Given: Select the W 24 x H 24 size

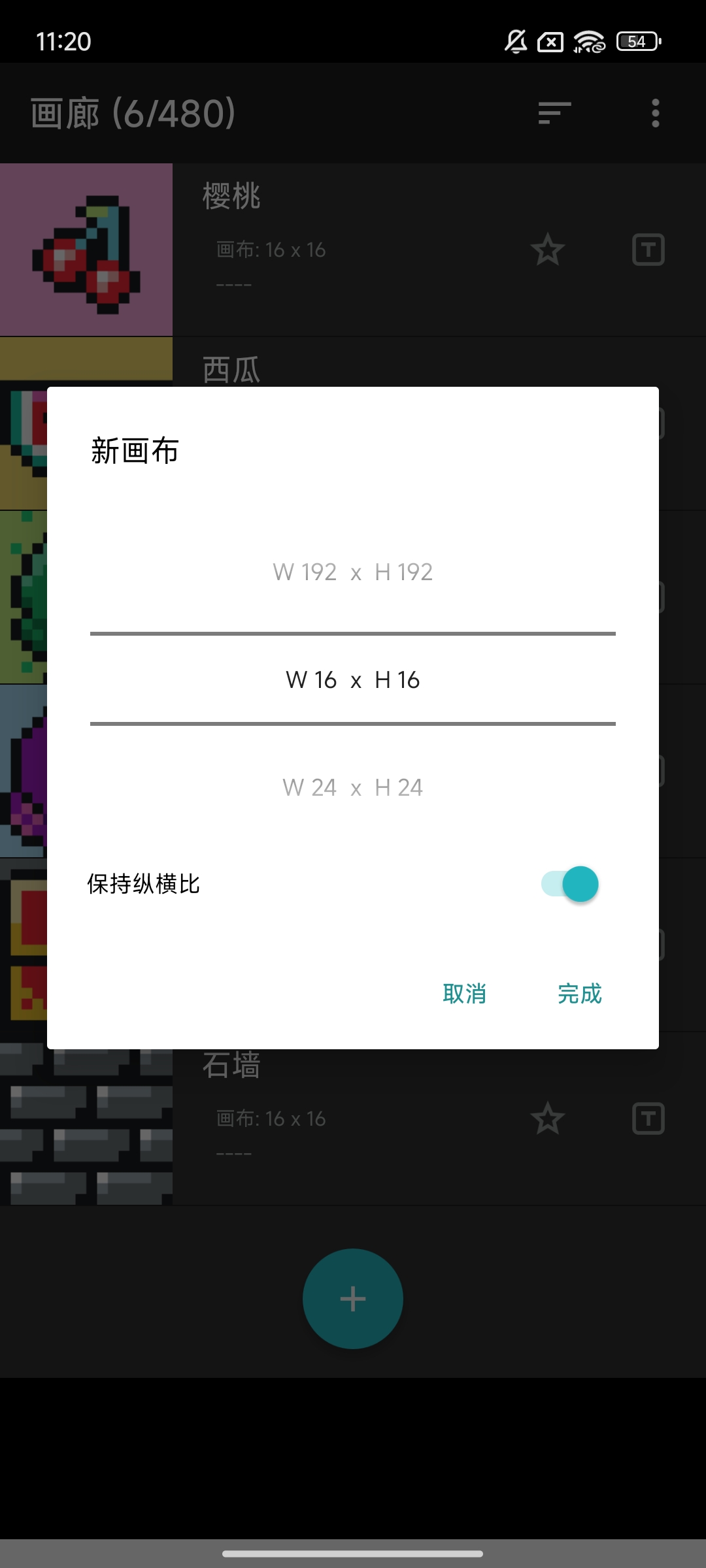Looking at the screenshot, I should (x=353, y=787).
